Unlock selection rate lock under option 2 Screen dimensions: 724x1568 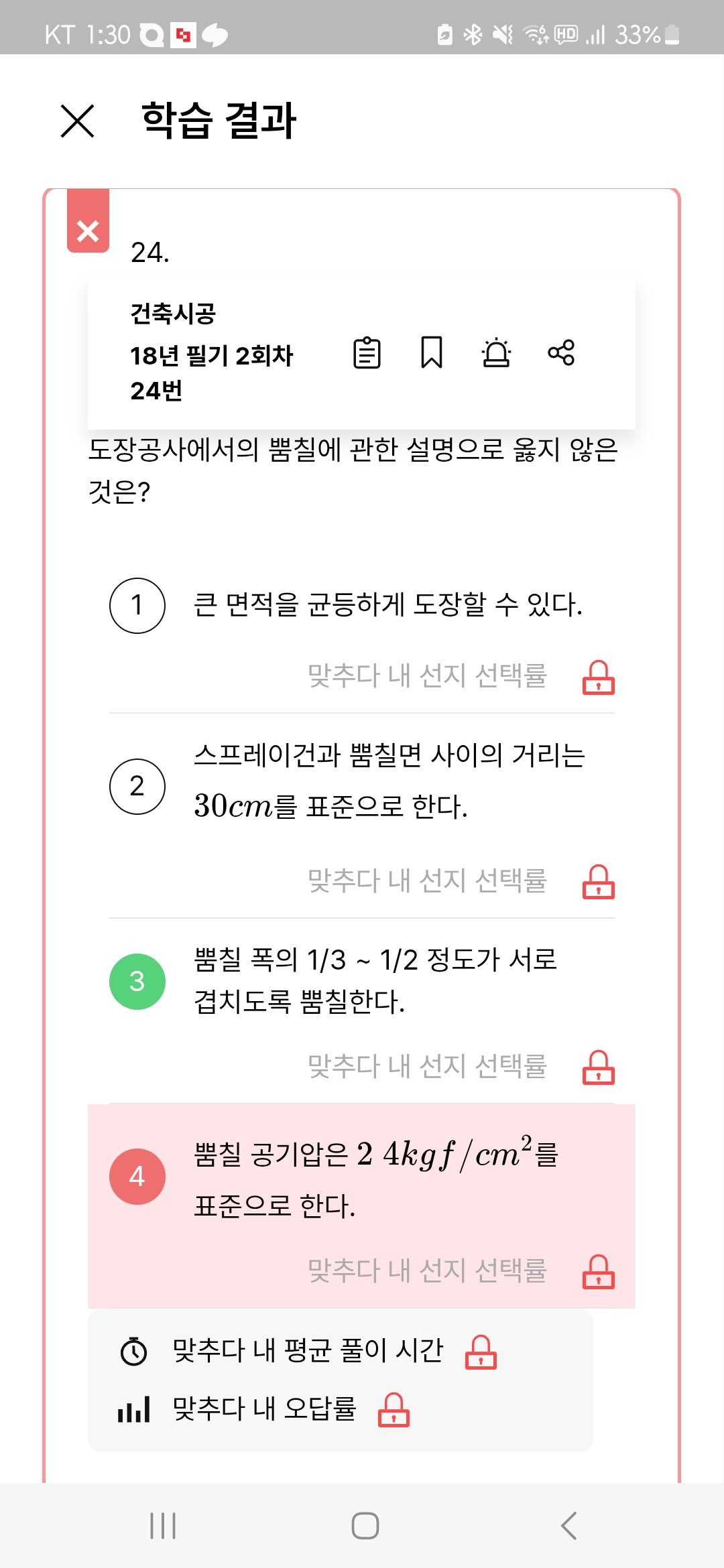[598, 881]
